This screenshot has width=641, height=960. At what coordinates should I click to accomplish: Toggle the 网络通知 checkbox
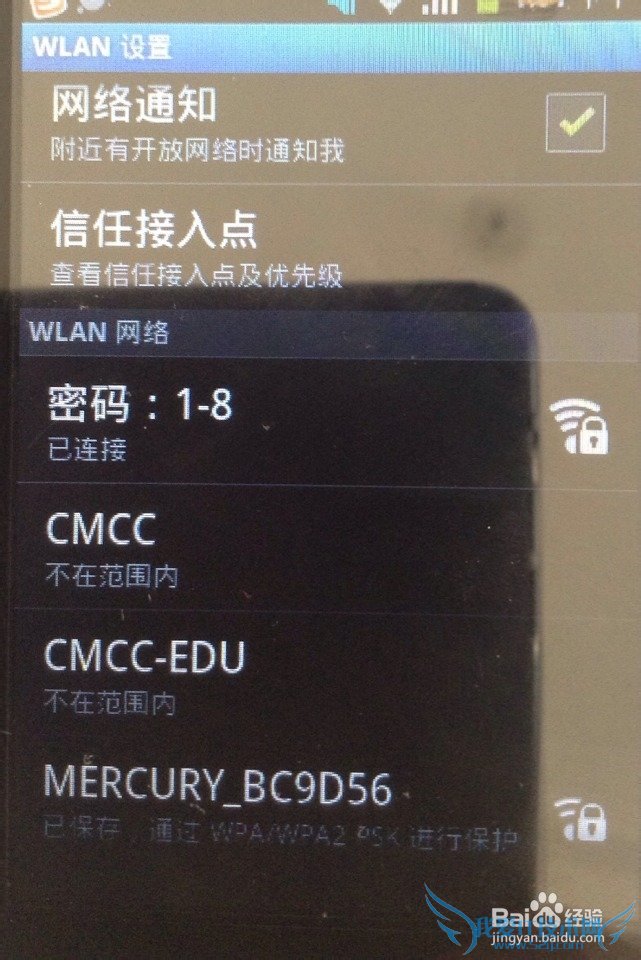coord(574,122)
